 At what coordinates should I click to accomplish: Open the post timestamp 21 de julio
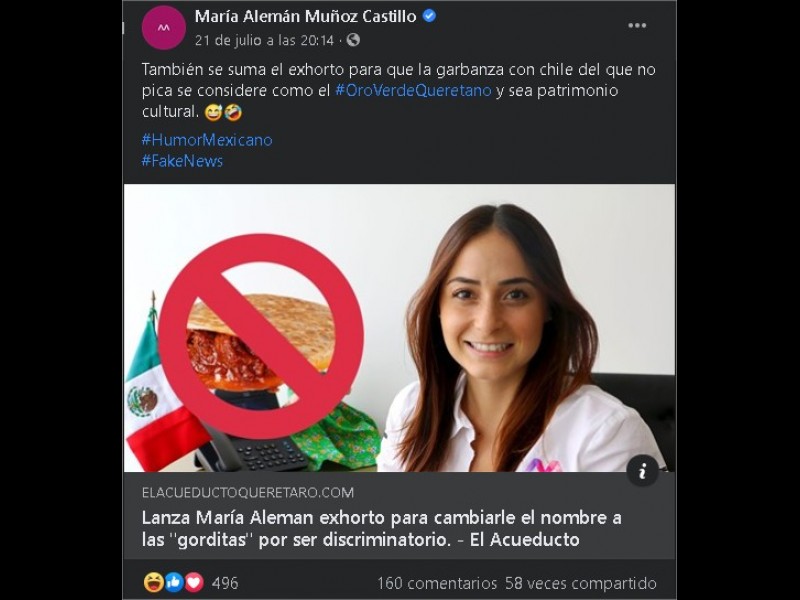point(264,40)
